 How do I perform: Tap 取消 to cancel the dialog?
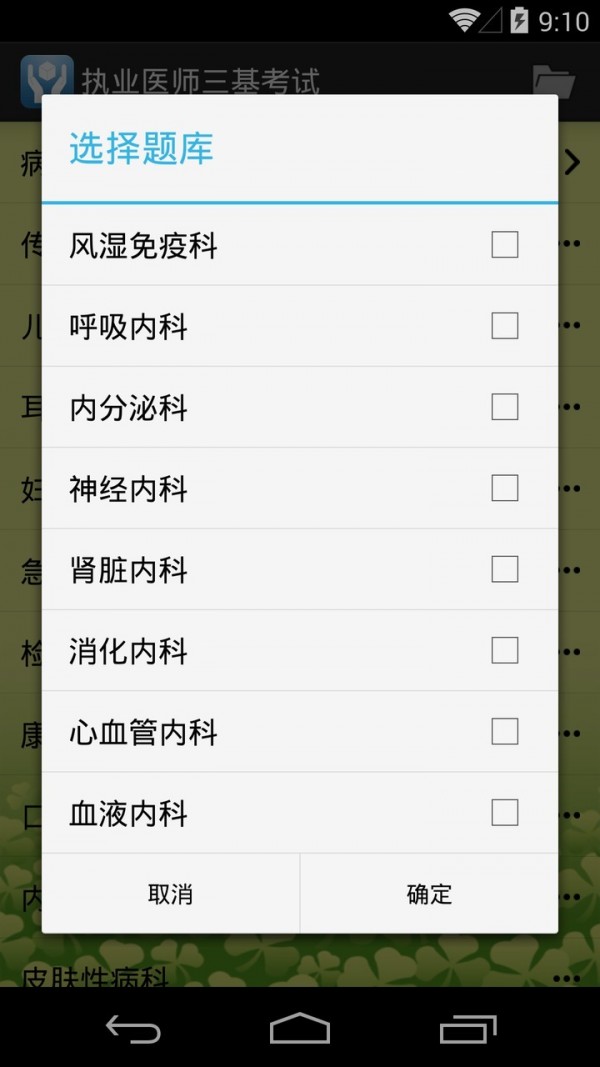(170, 894)
